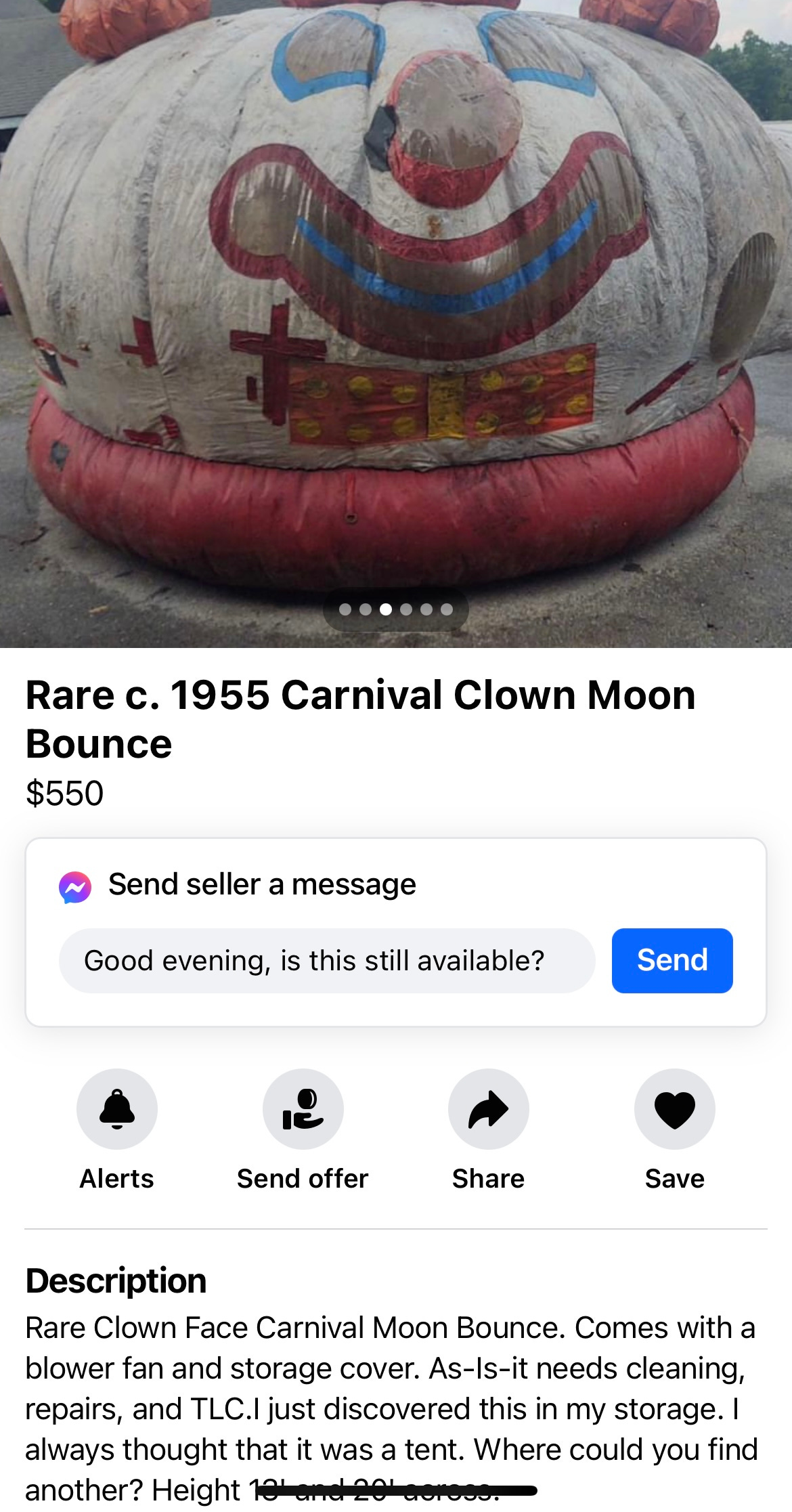The image size is (792, 1512).
Task: Click the 'Save' label under the heart icon
Action: coord(674,1178)
